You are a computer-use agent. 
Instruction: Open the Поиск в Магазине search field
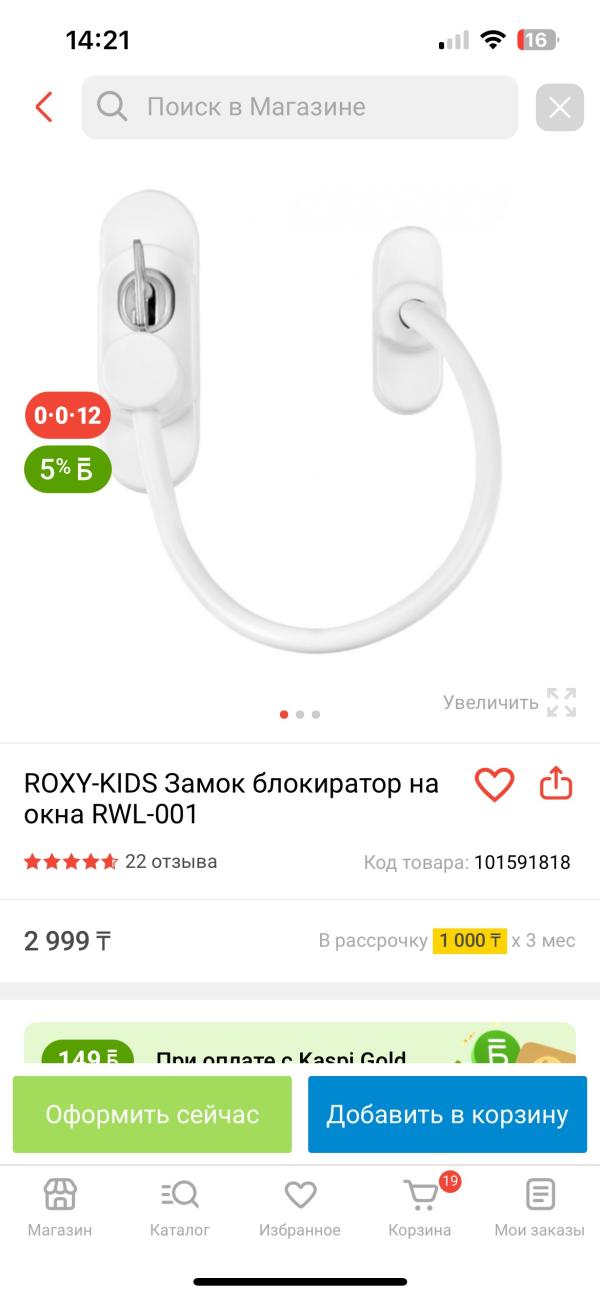coord(300,107)
